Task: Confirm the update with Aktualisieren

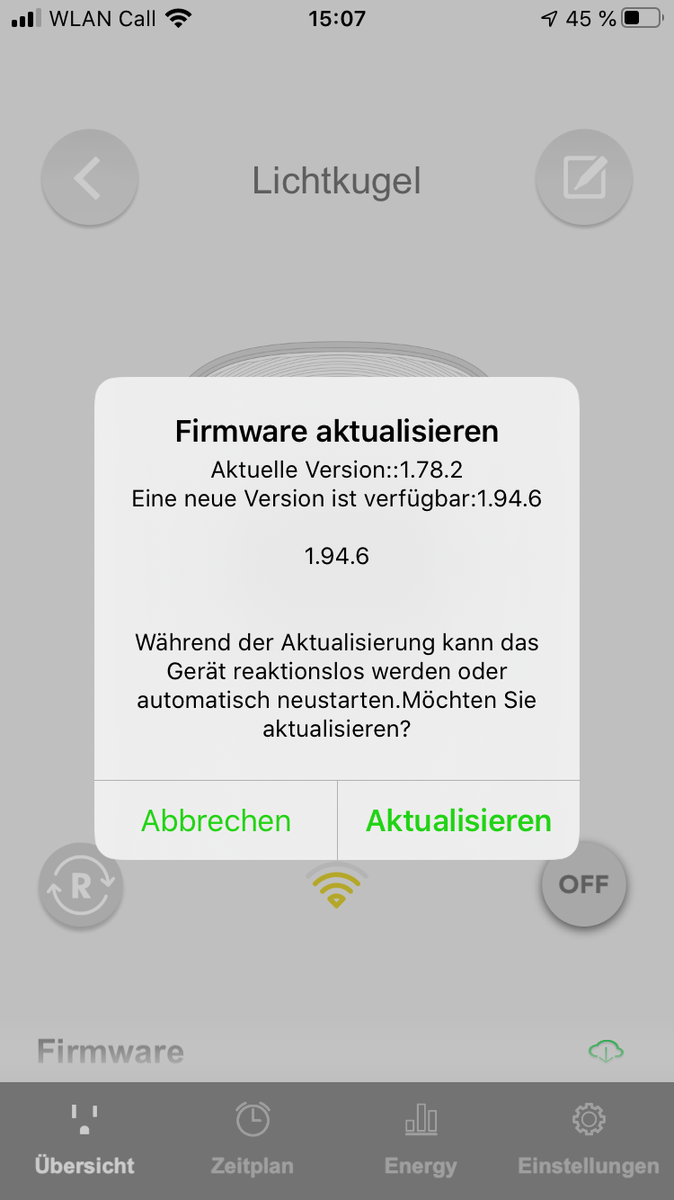Action: point(458,820)
